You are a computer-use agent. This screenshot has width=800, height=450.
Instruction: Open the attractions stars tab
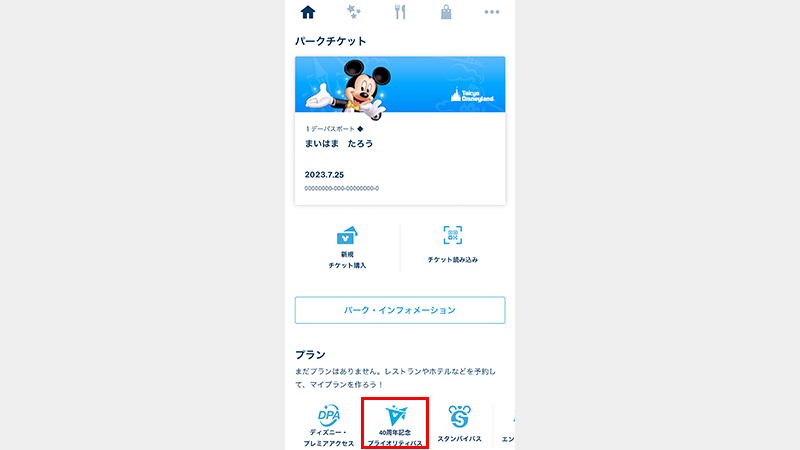(354, 12)
